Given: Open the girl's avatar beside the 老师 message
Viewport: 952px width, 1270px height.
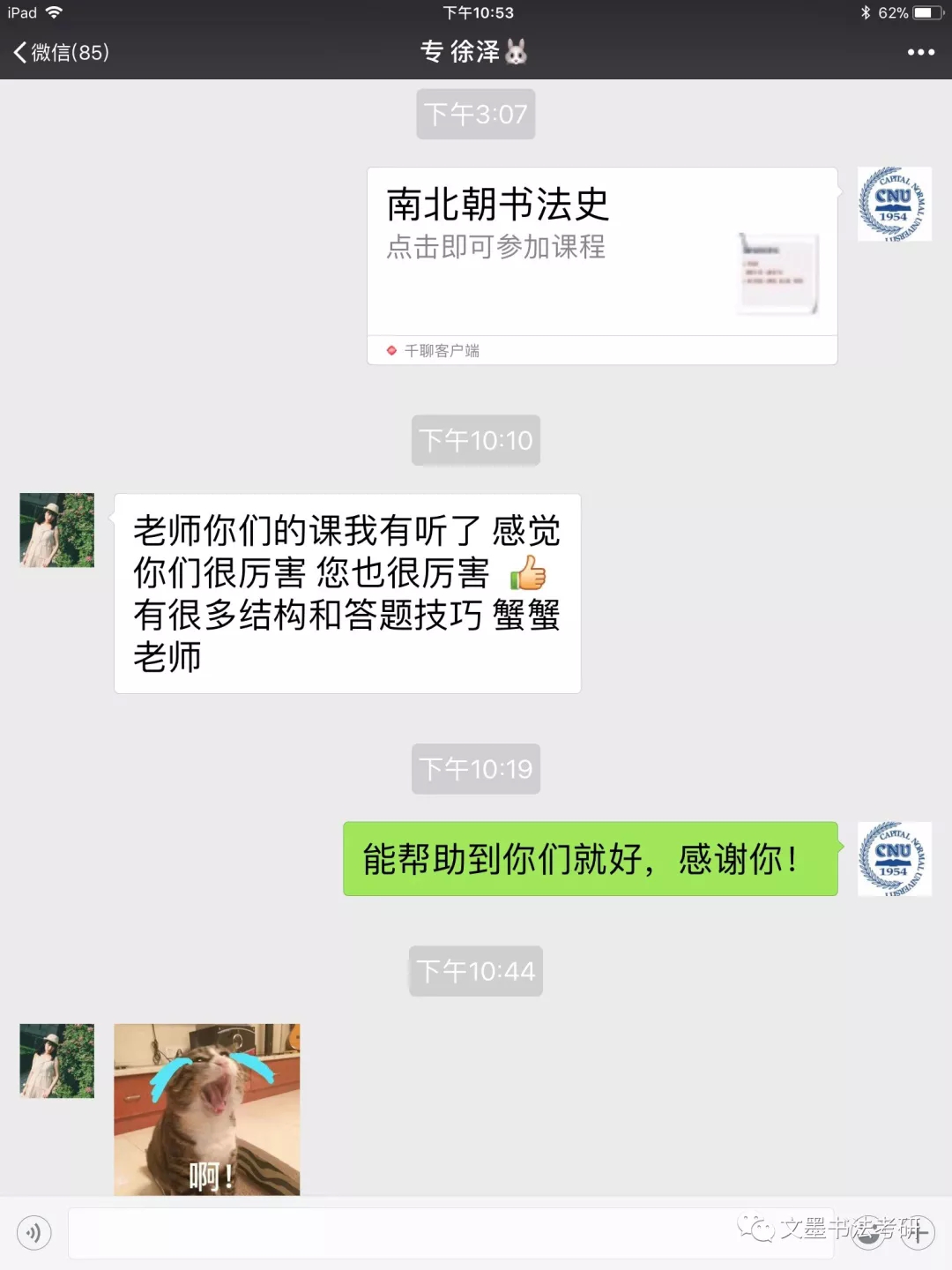Looking at the screenshot, I should (x=56, y=530).
